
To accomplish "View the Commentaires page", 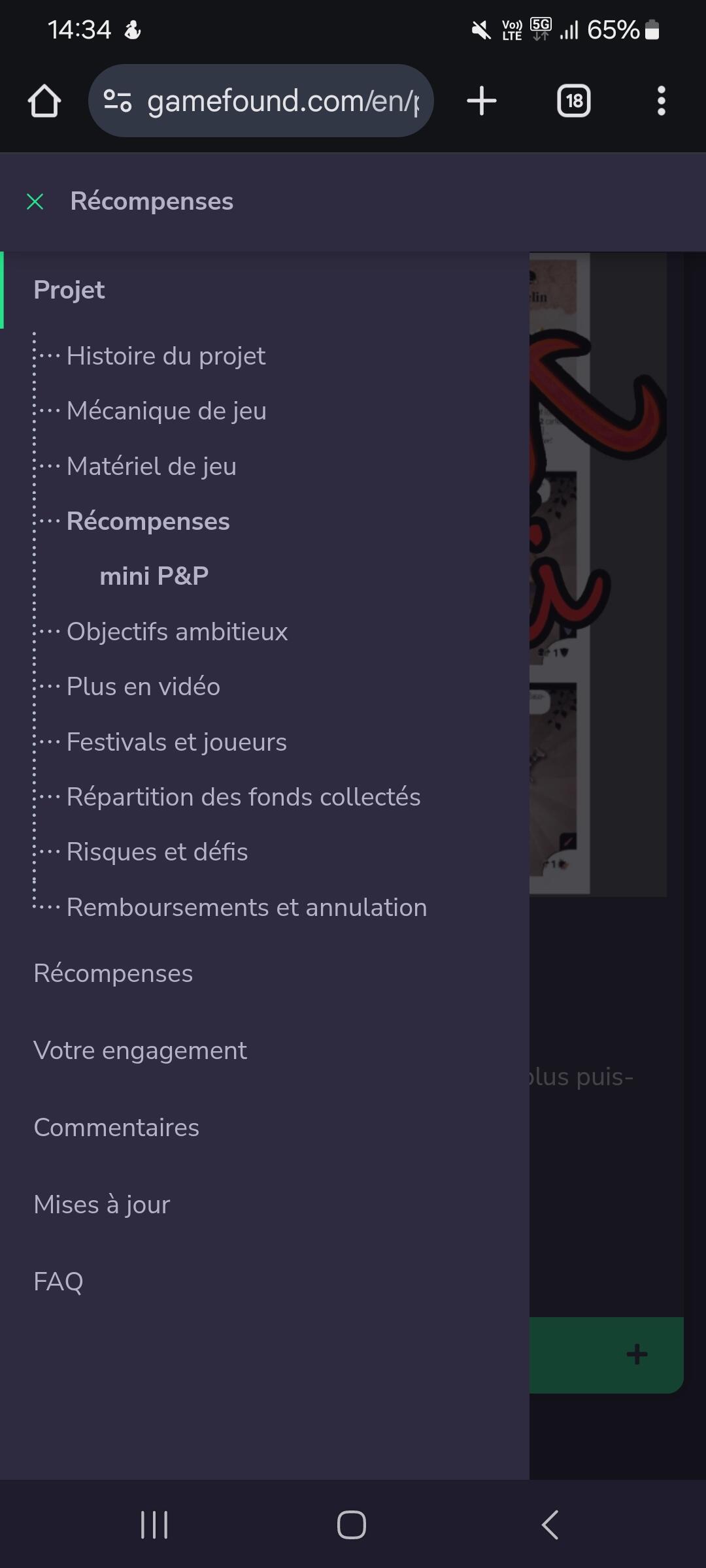I will 116,1128.
